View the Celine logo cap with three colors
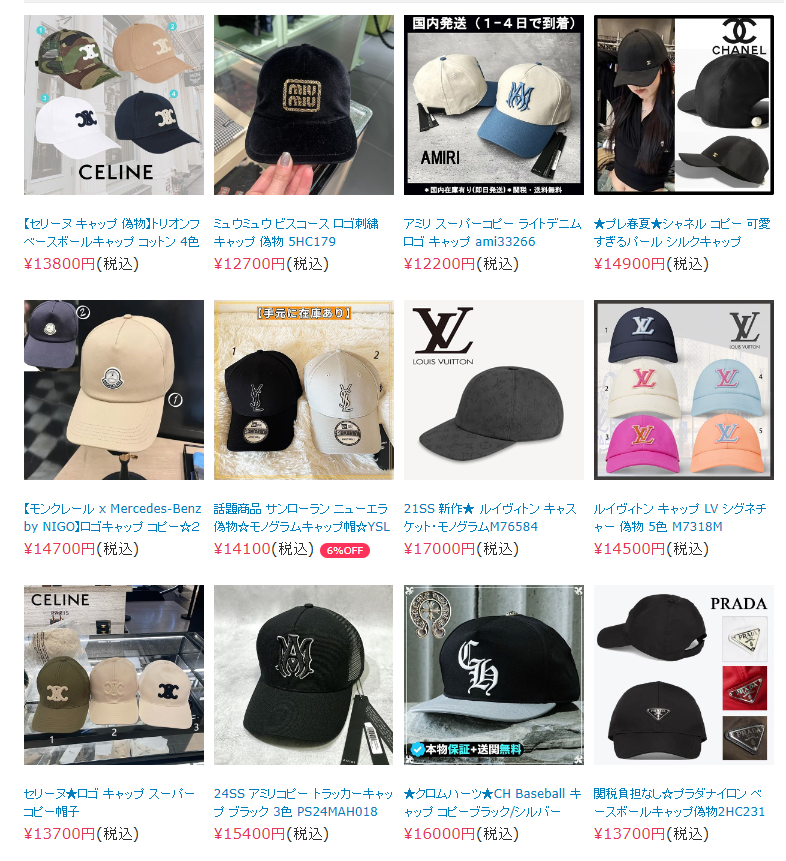 click(113, 675)
